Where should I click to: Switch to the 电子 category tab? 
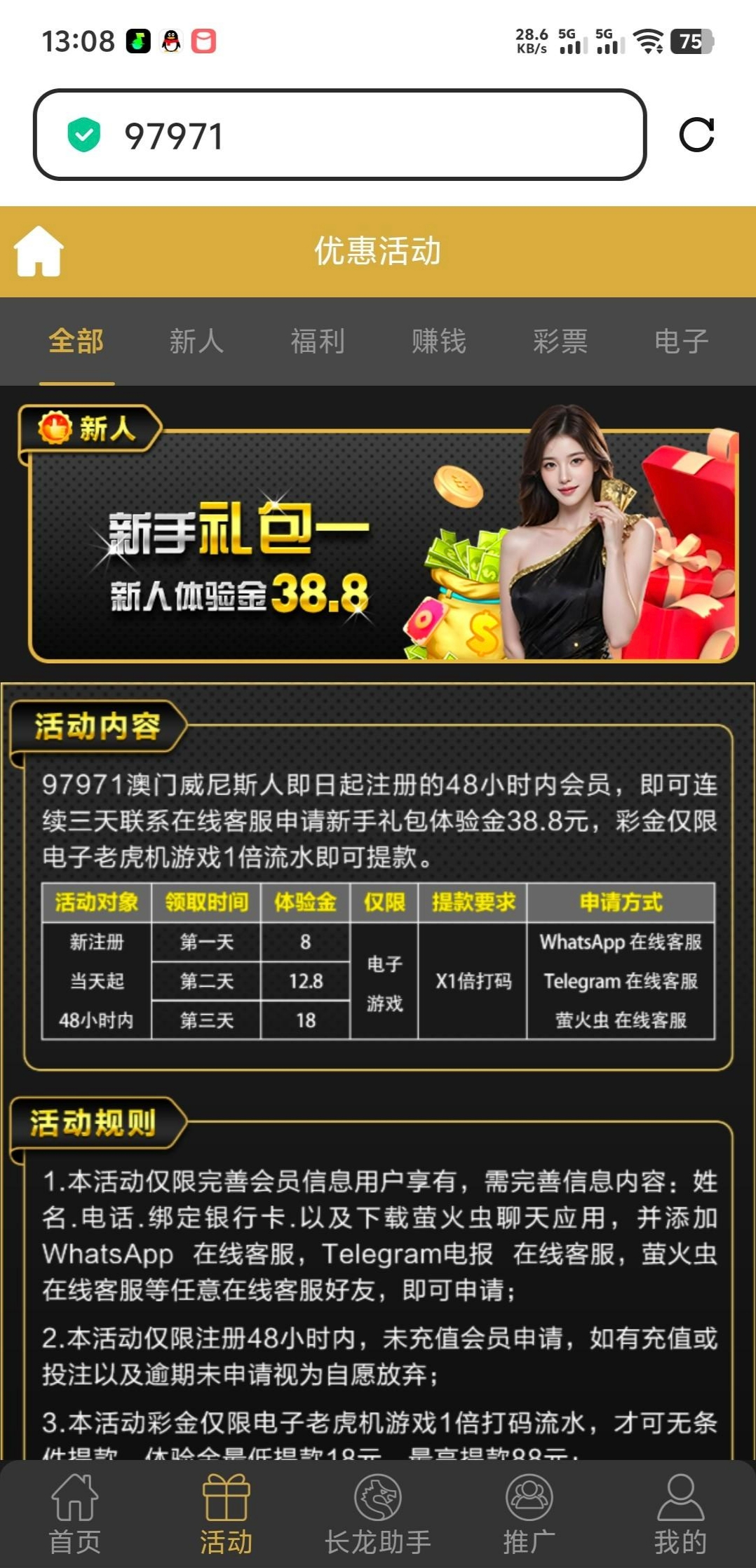[x=681, y=342]
